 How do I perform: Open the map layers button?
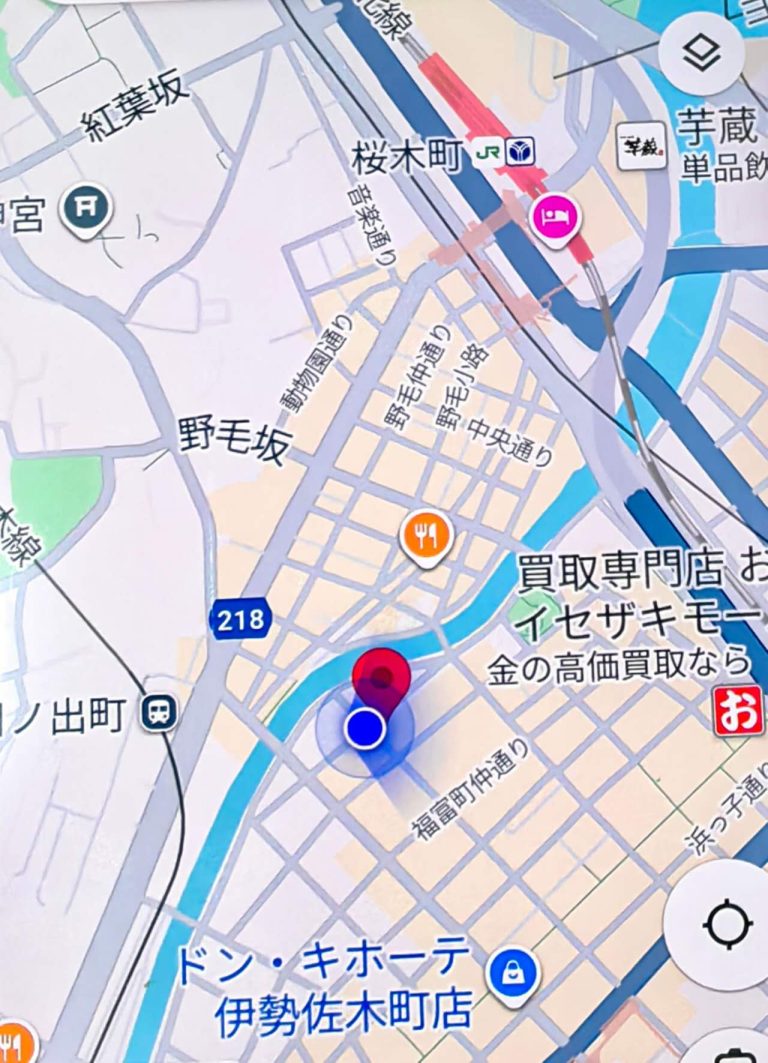[x=706, y=55]
